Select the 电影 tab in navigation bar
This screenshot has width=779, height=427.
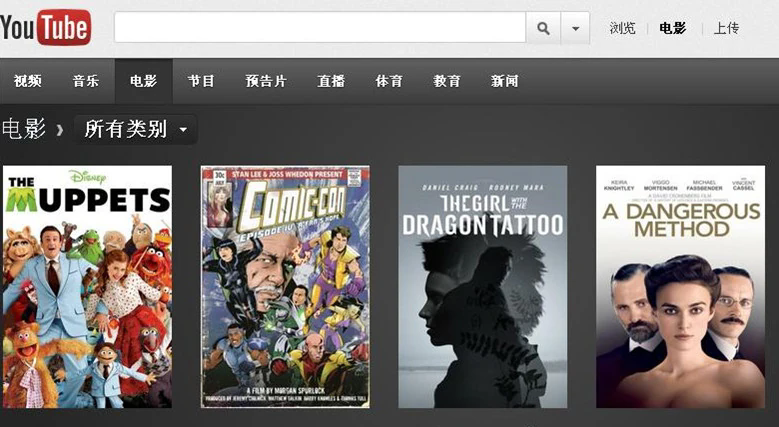(143, 81)
